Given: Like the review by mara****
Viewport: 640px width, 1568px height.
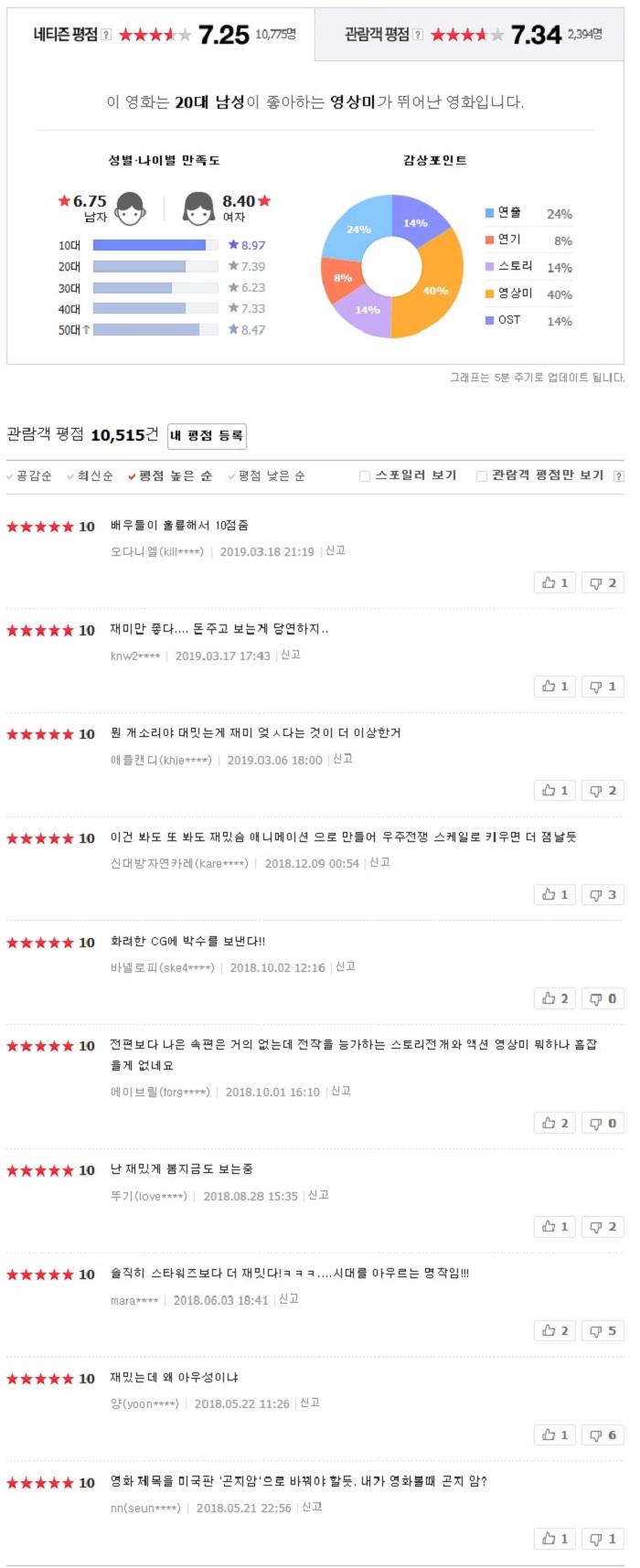Looking at the screenshot, I should click(555, 1331).
